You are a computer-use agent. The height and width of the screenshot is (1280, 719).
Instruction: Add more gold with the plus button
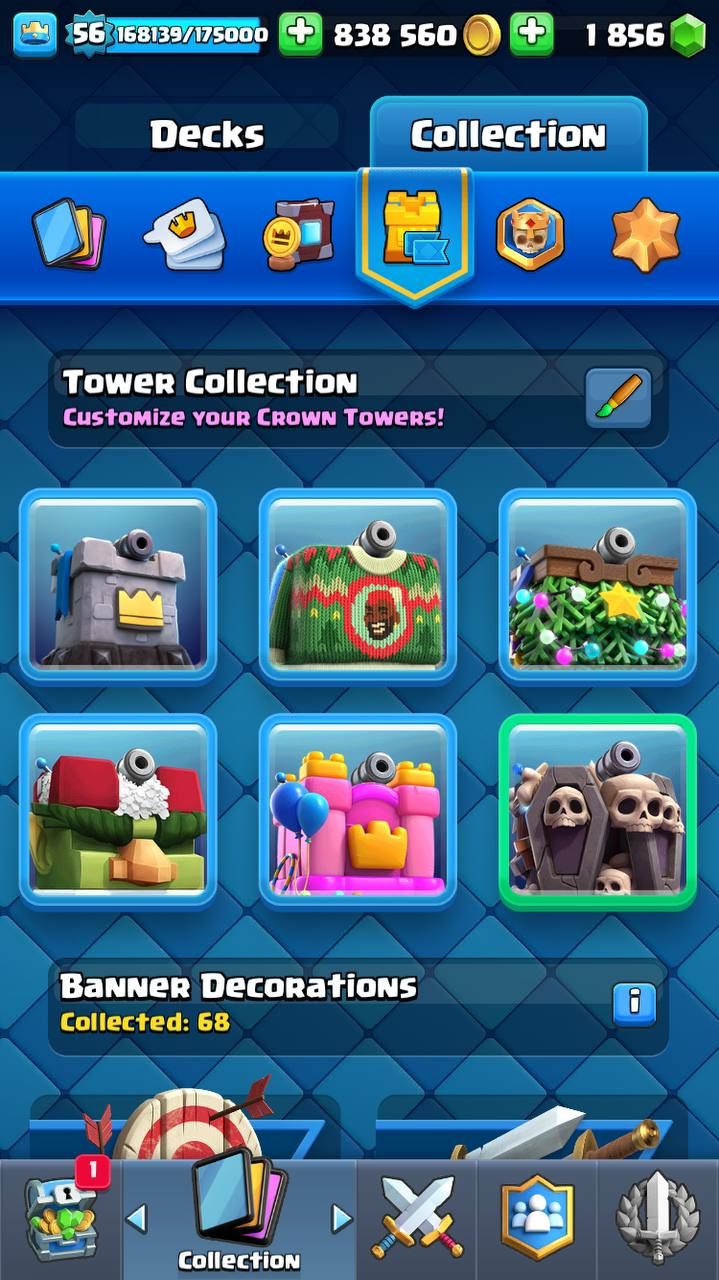[x=300, y=35]
